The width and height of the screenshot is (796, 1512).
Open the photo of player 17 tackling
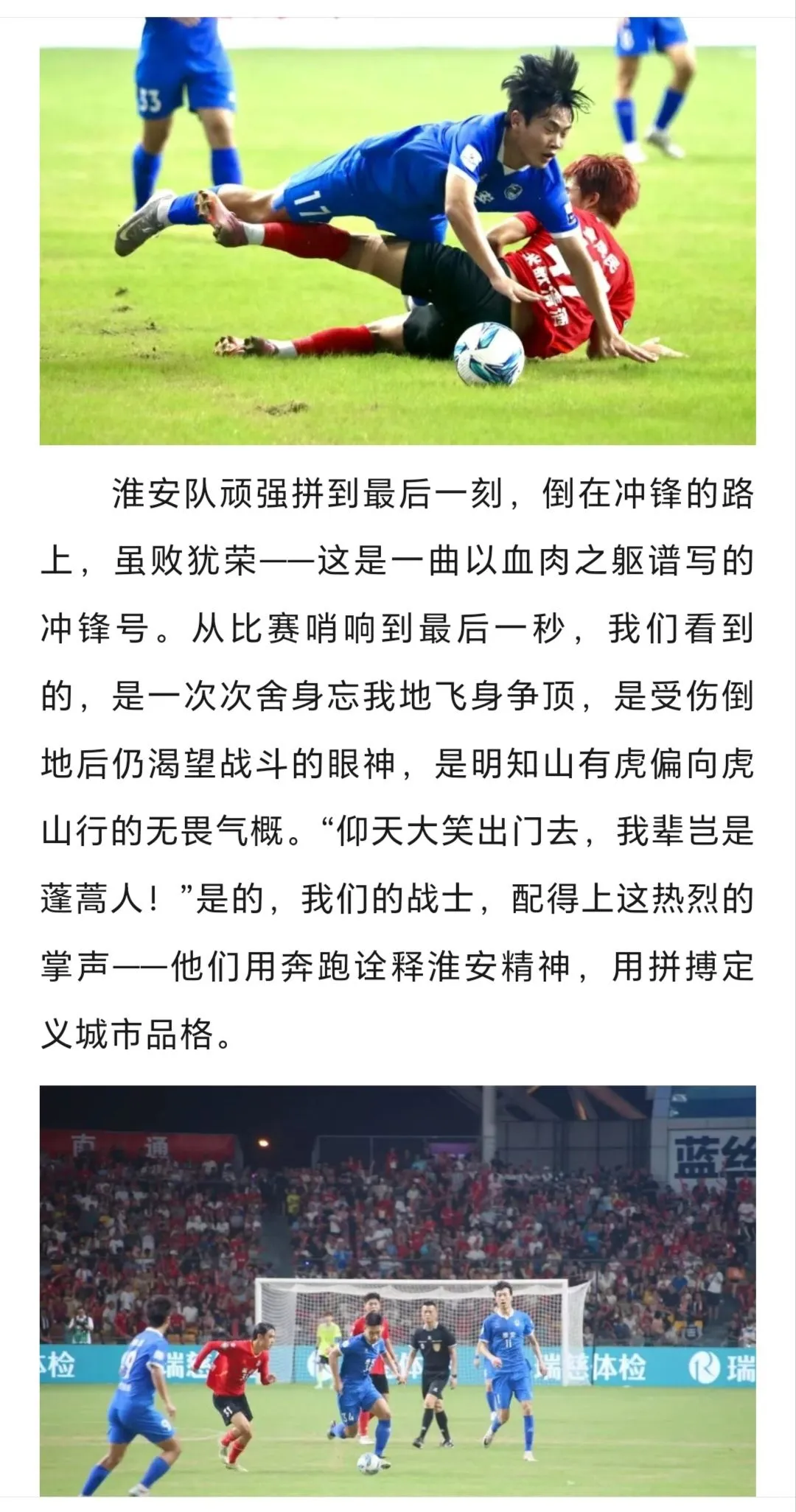tap(398, 232)
